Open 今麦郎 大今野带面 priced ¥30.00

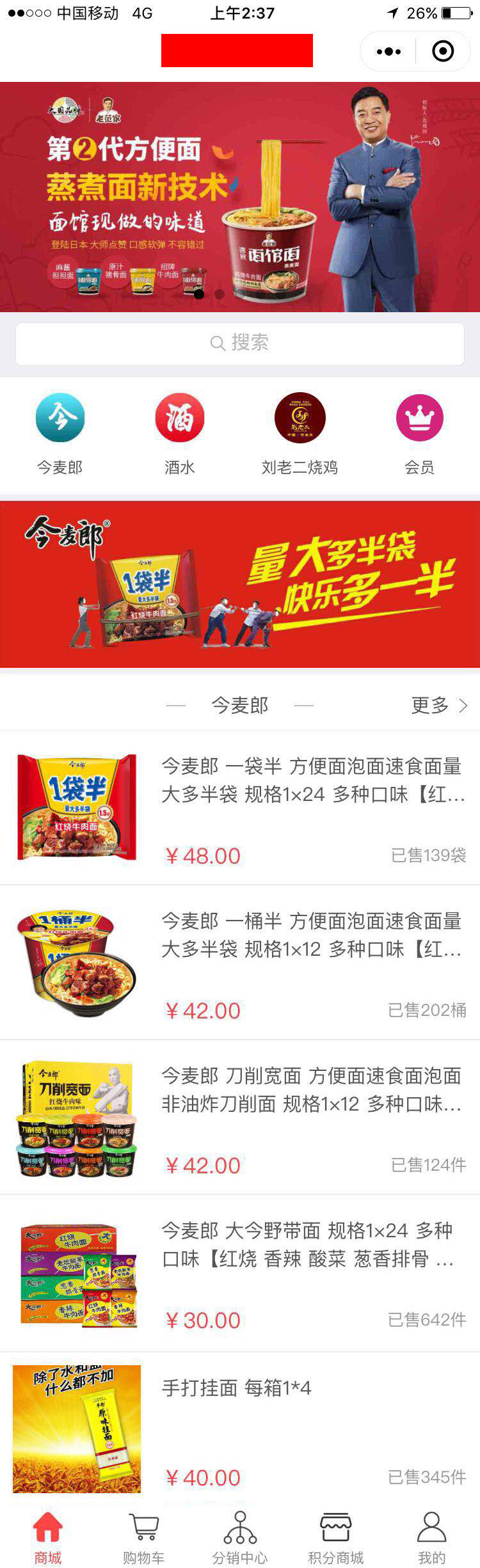[240, 1272]
